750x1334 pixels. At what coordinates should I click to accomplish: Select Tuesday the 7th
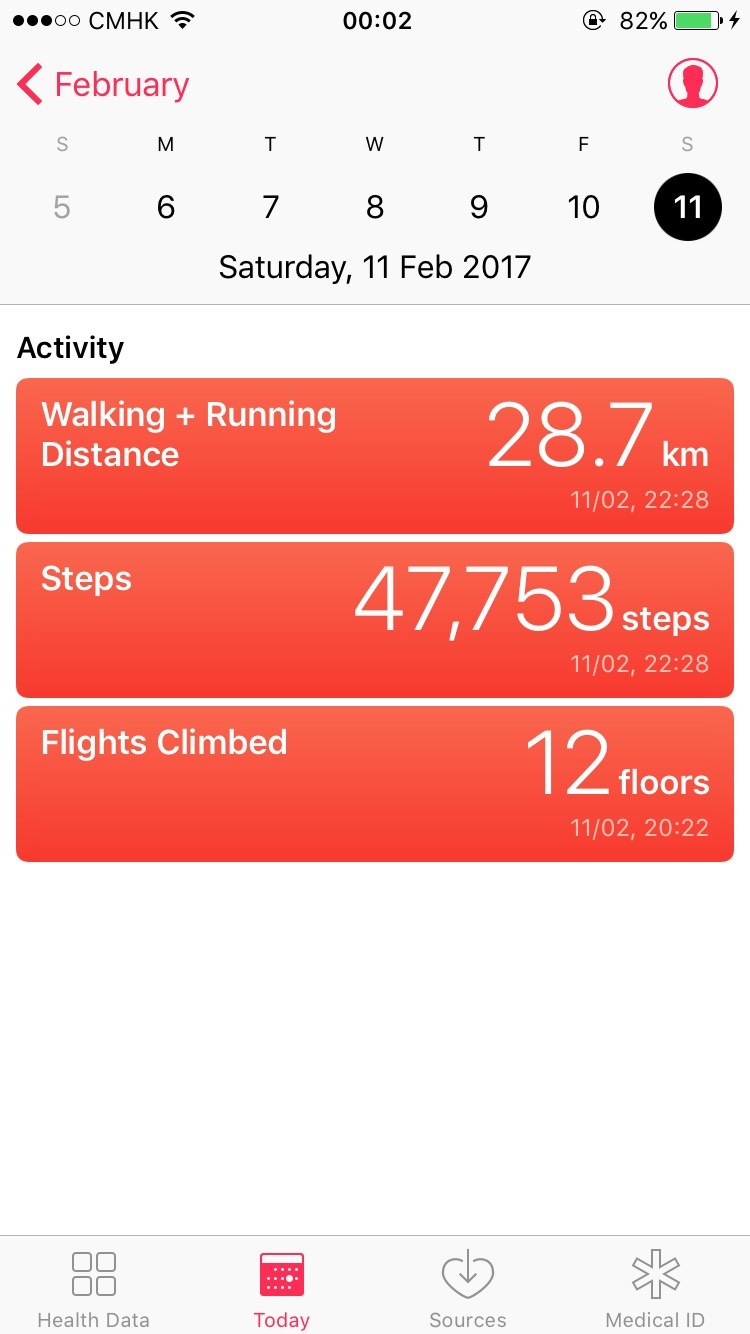tap(270, 207)
